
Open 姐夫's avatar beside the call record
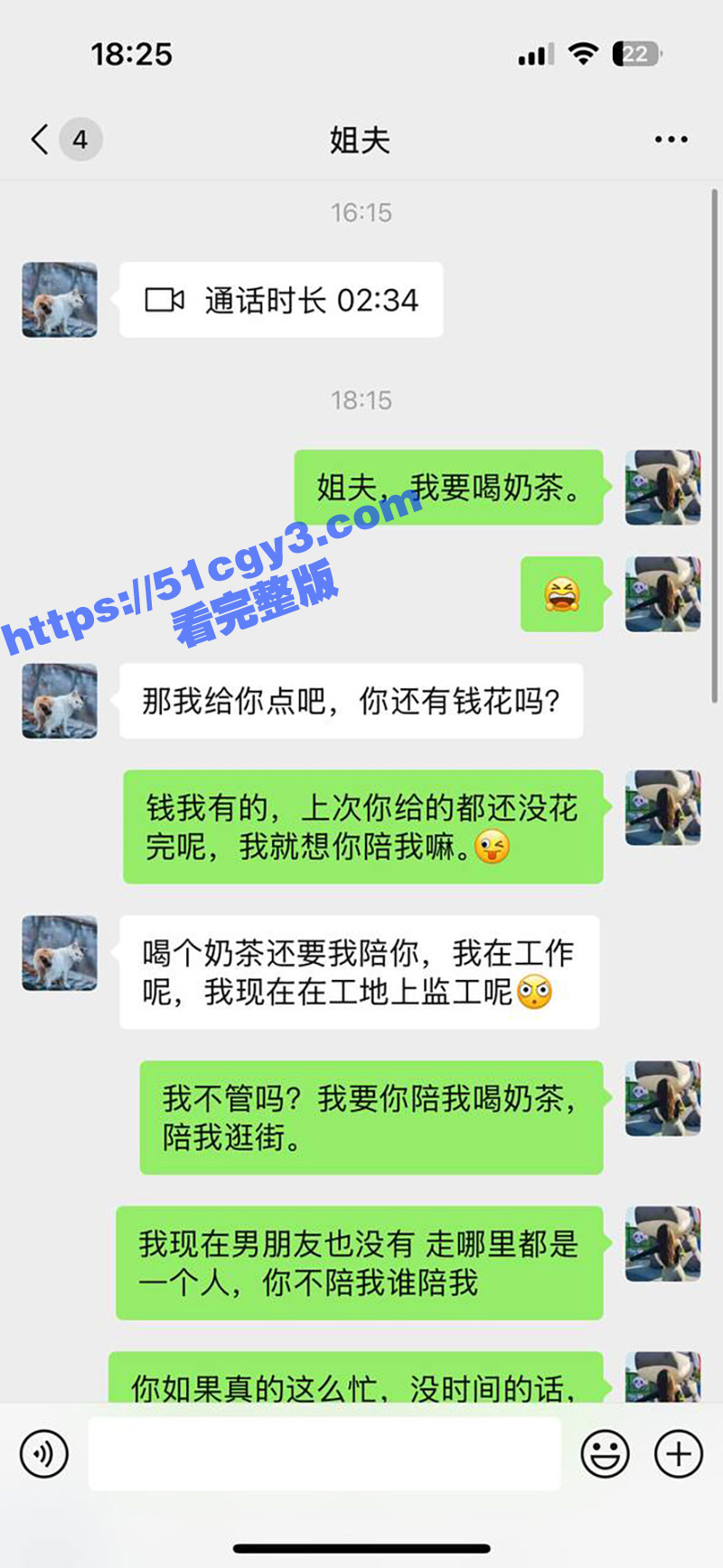(x=60, y=300)
